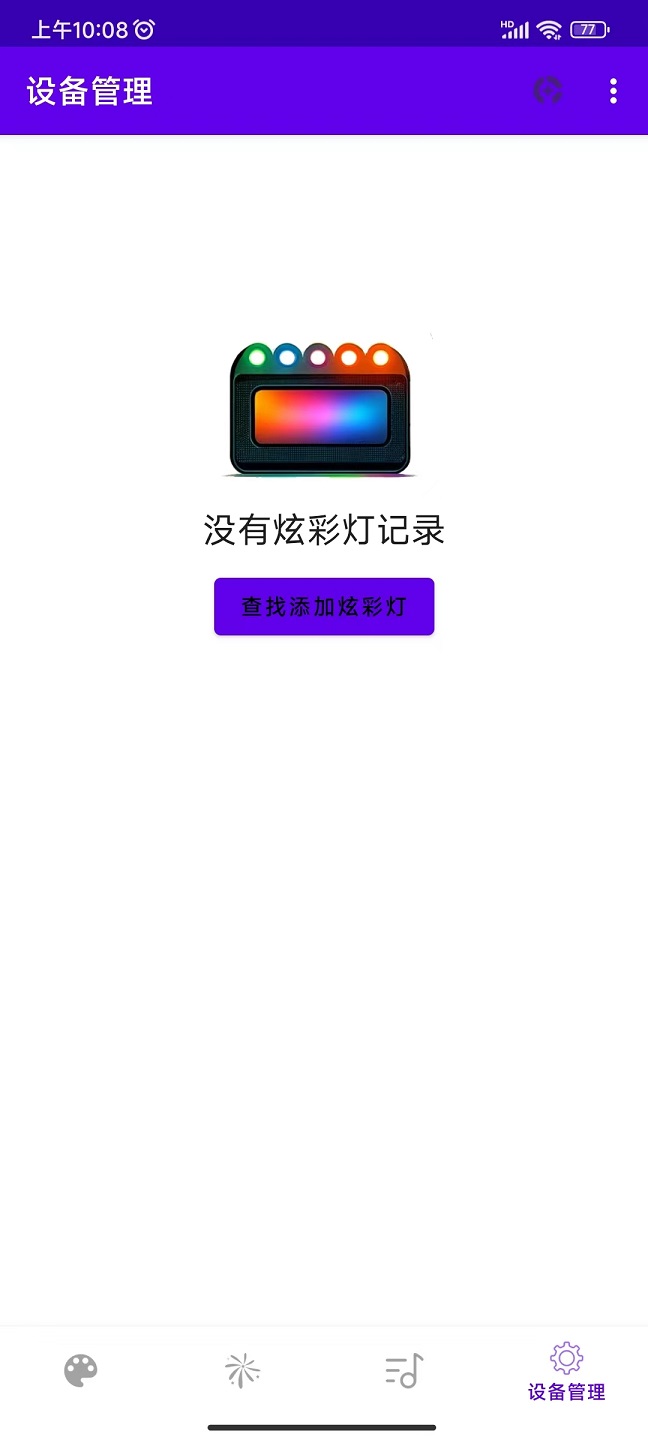Open the sparkle effects tab
648x1440 pixels.
pos(243,1370)
